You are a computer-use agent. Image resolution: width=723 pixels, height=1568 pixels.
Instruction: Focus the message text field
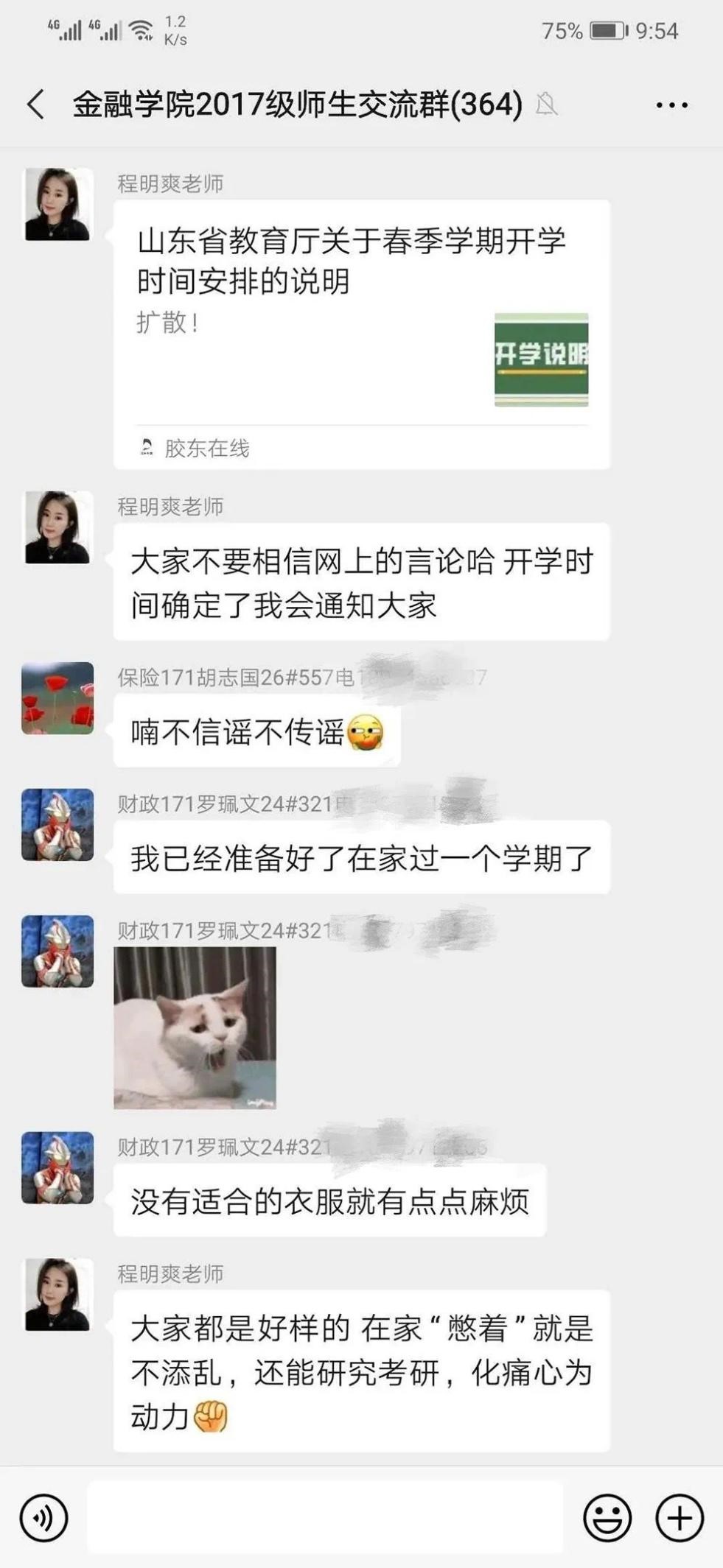[x=324, y=1518]
